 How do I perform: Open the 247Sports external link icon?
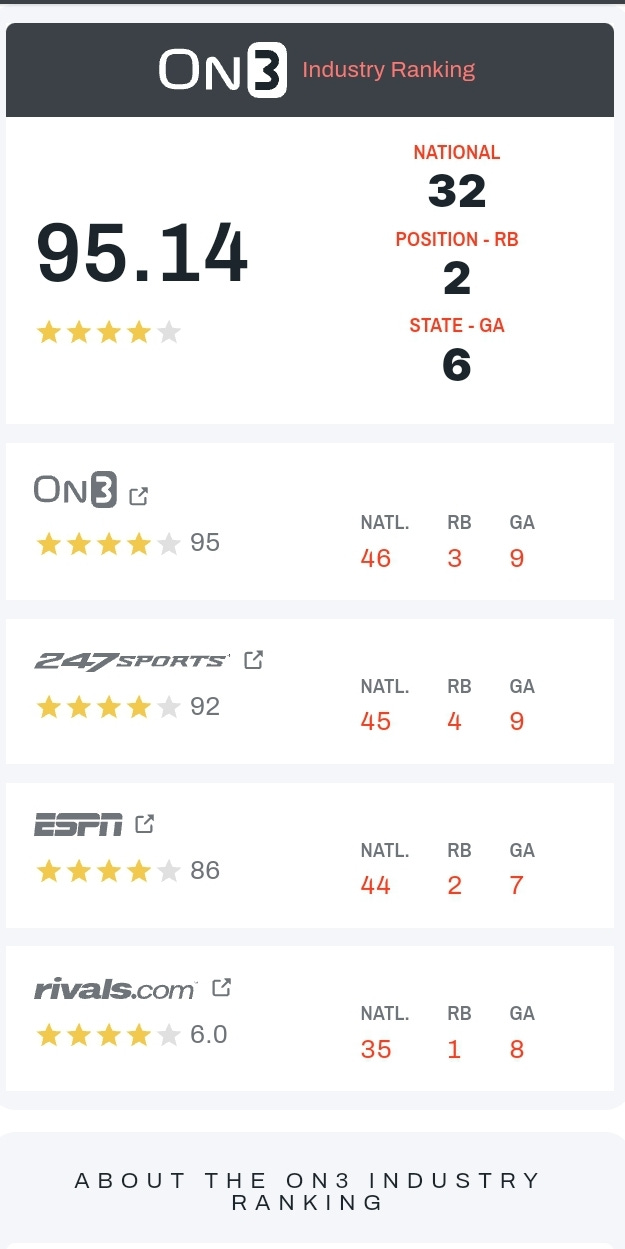click(254, 659)
